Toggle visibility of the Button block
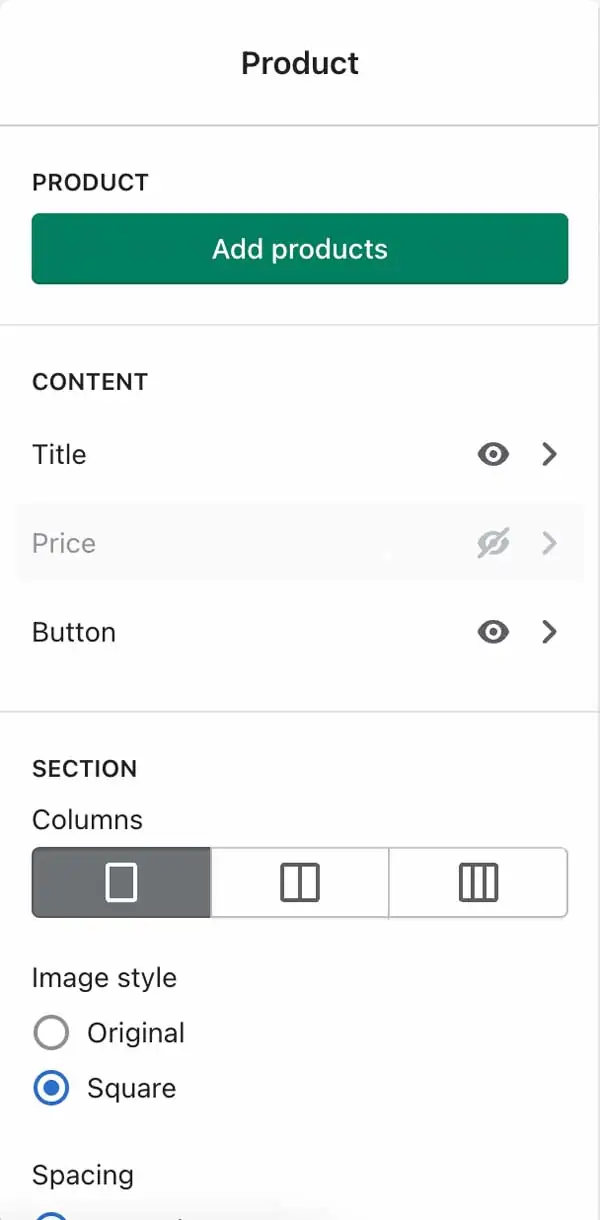The image size is (600, 1220). pyautogui.click(x=493, y=633)
